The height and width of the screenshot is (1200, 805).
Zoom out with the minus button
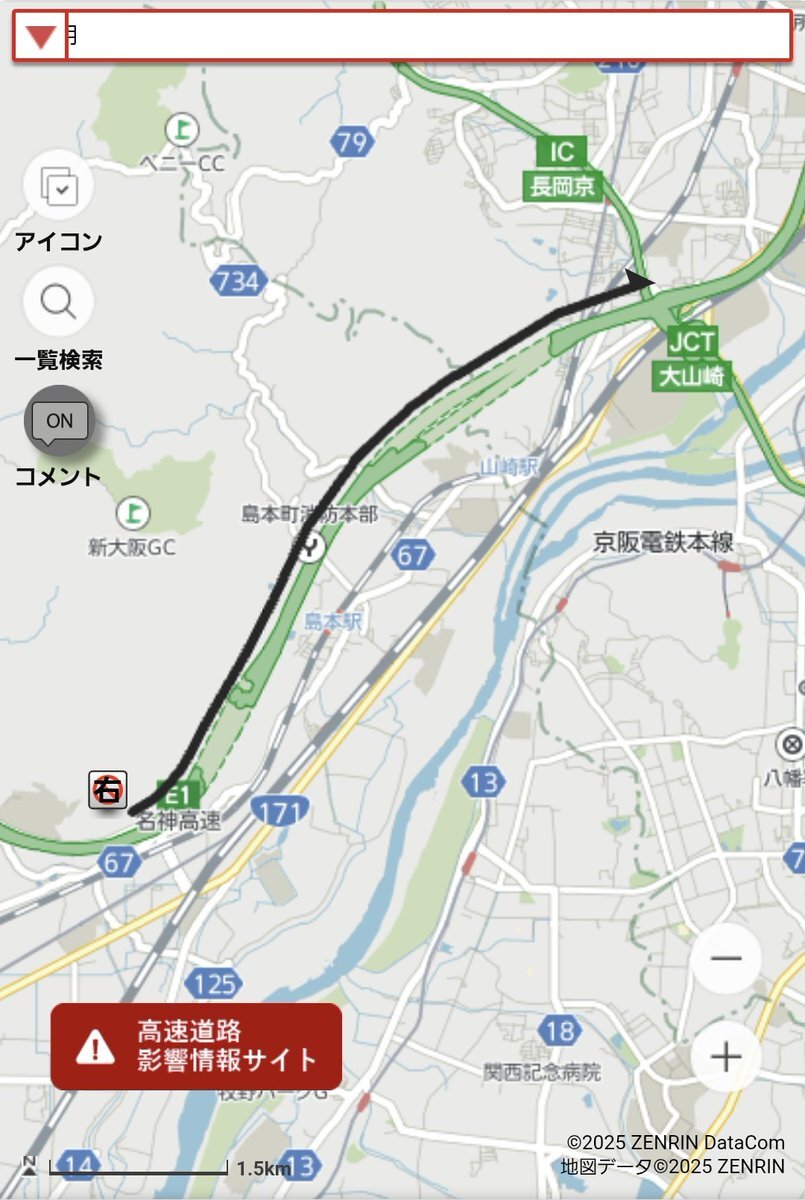[726, 958]
